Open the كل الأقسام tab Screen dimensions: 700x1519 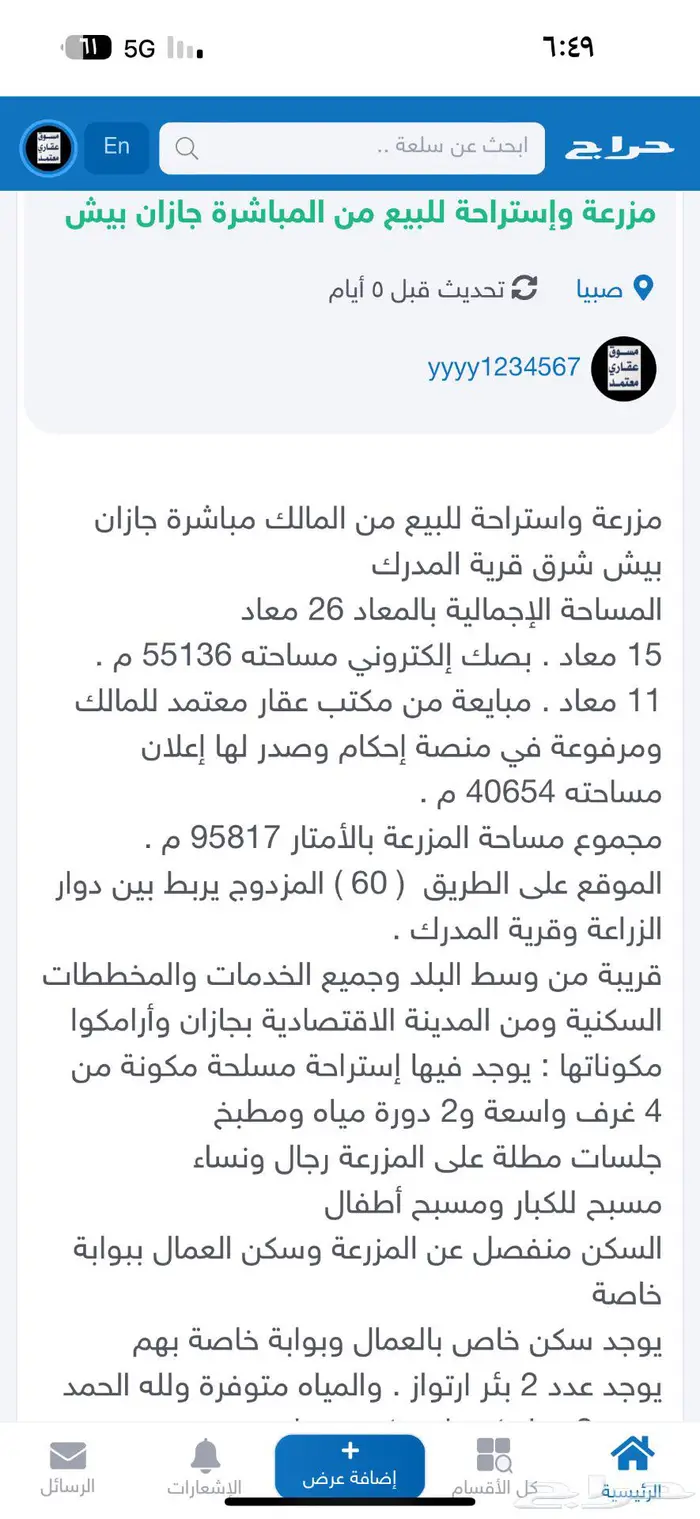click(x=493, y=1468)
